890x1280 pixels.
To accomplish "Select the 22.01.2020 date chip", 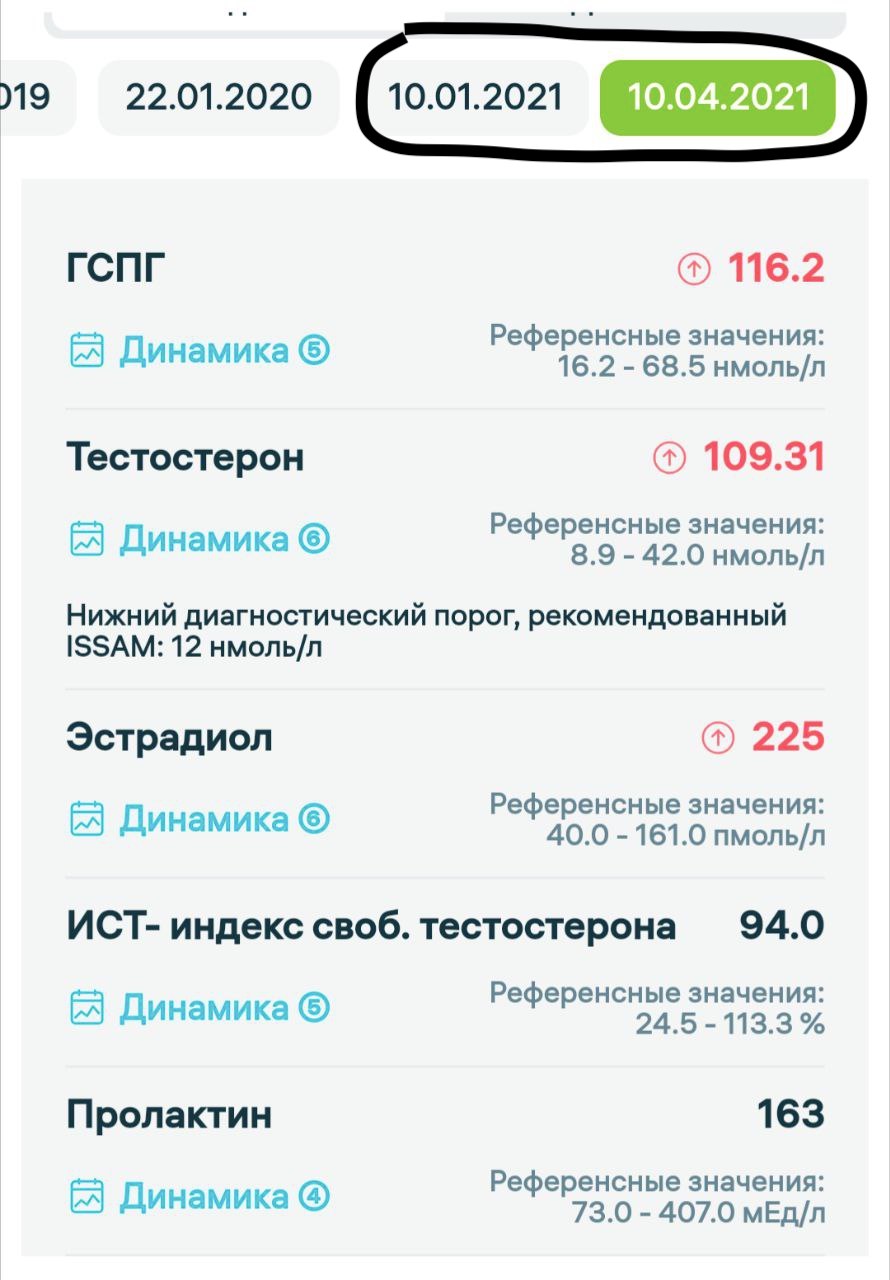I will click(x=218, y=97).
